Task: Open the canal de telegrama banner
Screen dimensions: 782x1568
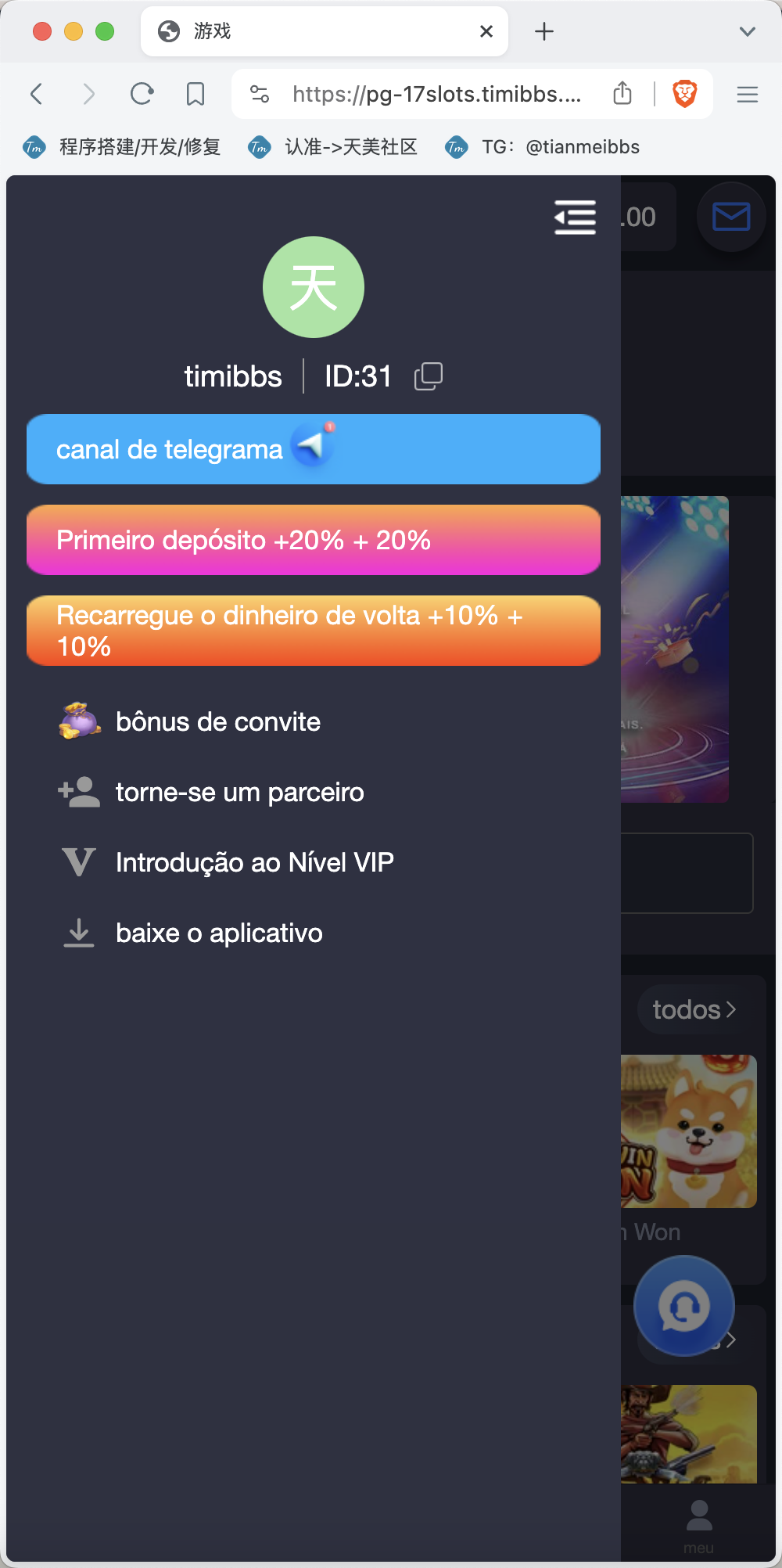Action: coord(314,449)
